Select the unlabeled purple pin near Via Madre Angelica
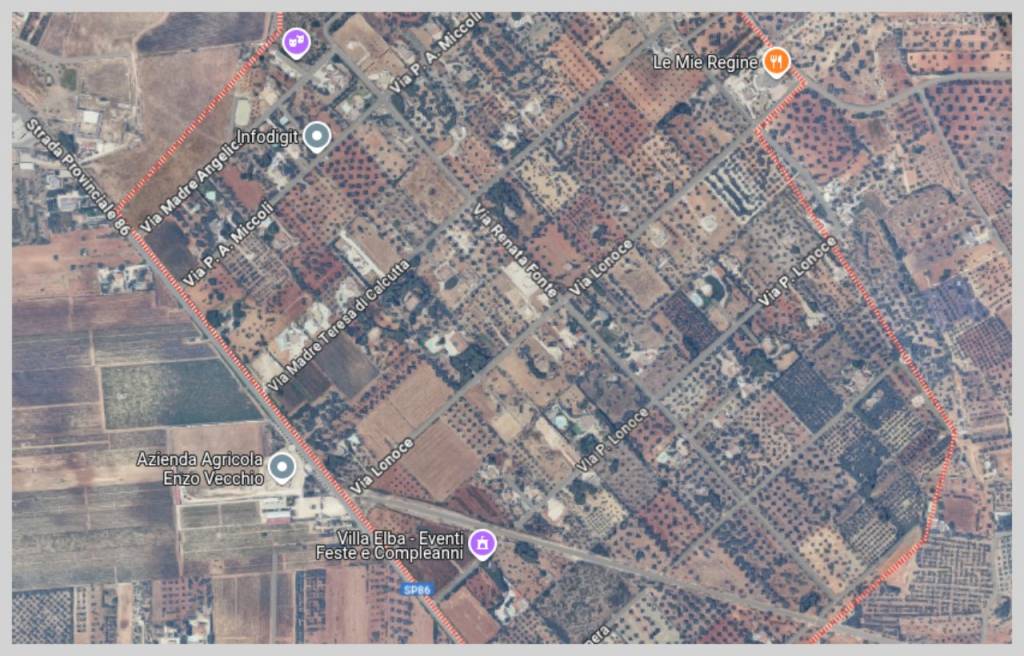This screenshot has width=1024, height=656. [x=295, y=42]
